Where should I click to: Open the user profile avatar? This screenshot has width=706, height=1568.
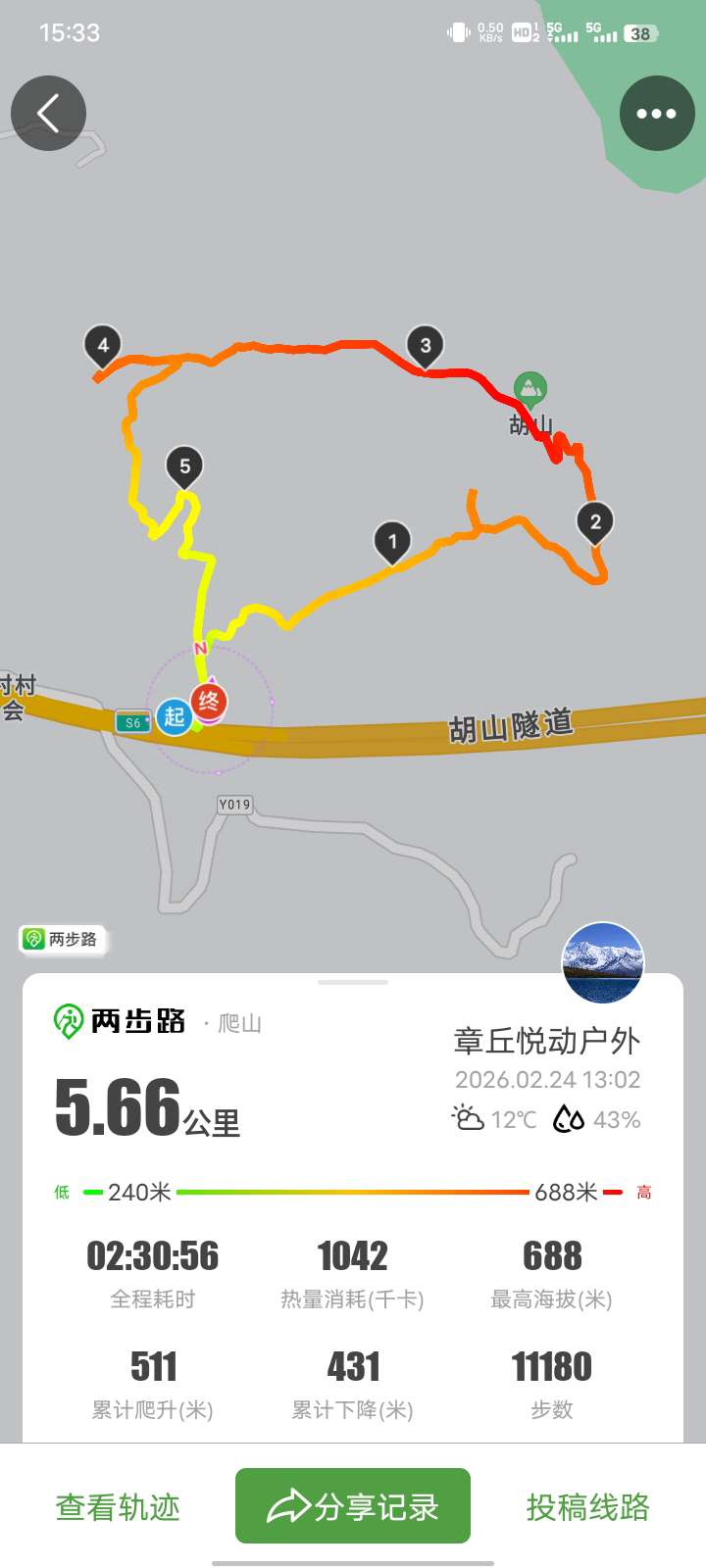603,962
